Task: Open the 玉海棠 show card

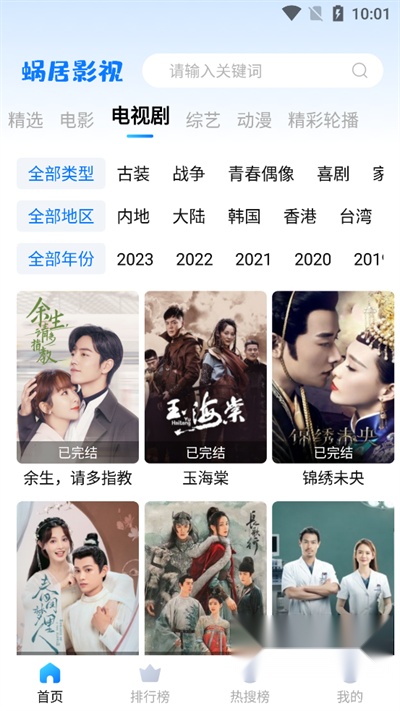Action: click(x=205, y=390)
